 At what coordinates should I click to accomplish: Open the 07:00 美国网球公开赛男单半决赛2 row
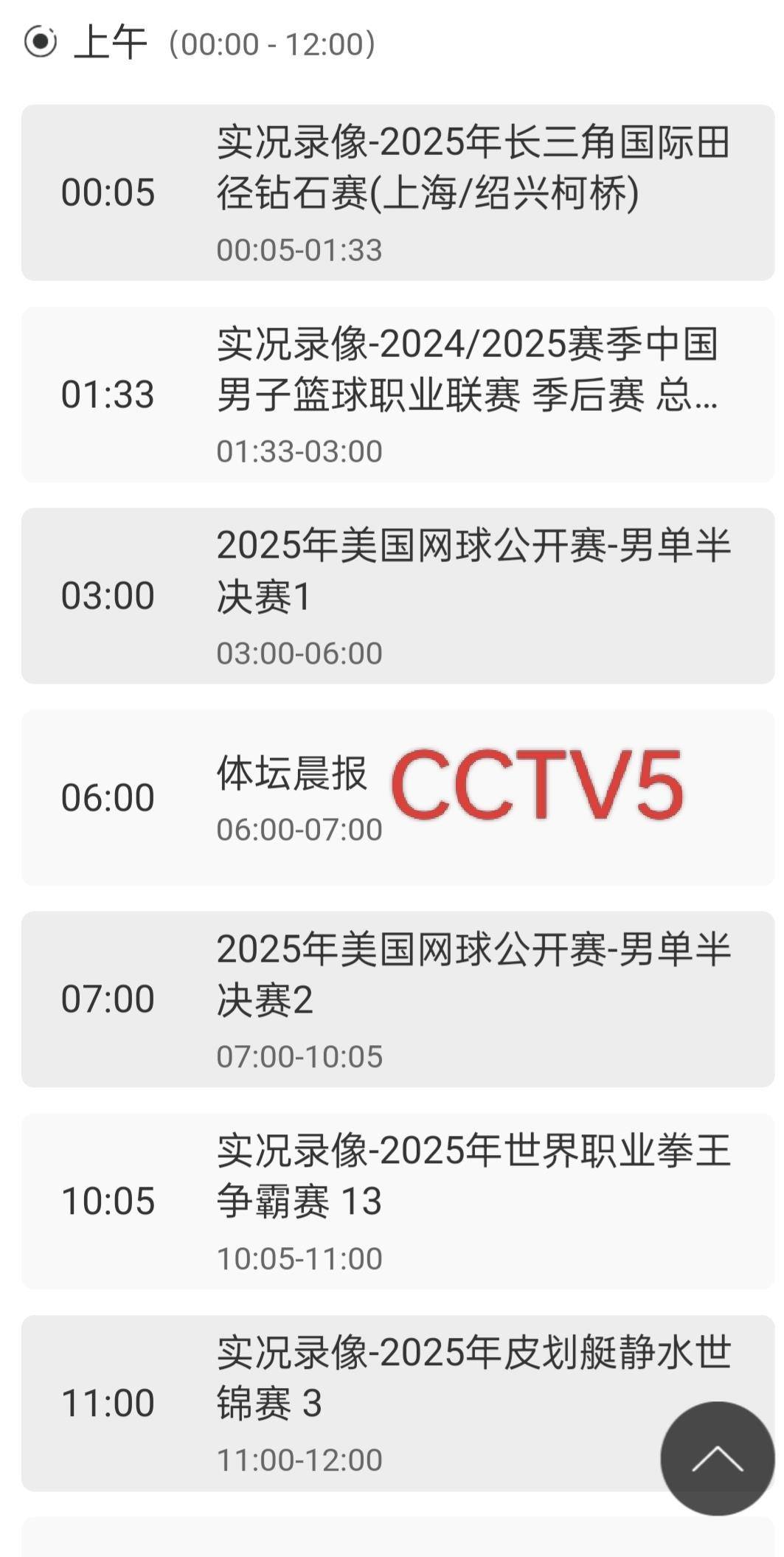pyautogui.click(x=398, y=999)
